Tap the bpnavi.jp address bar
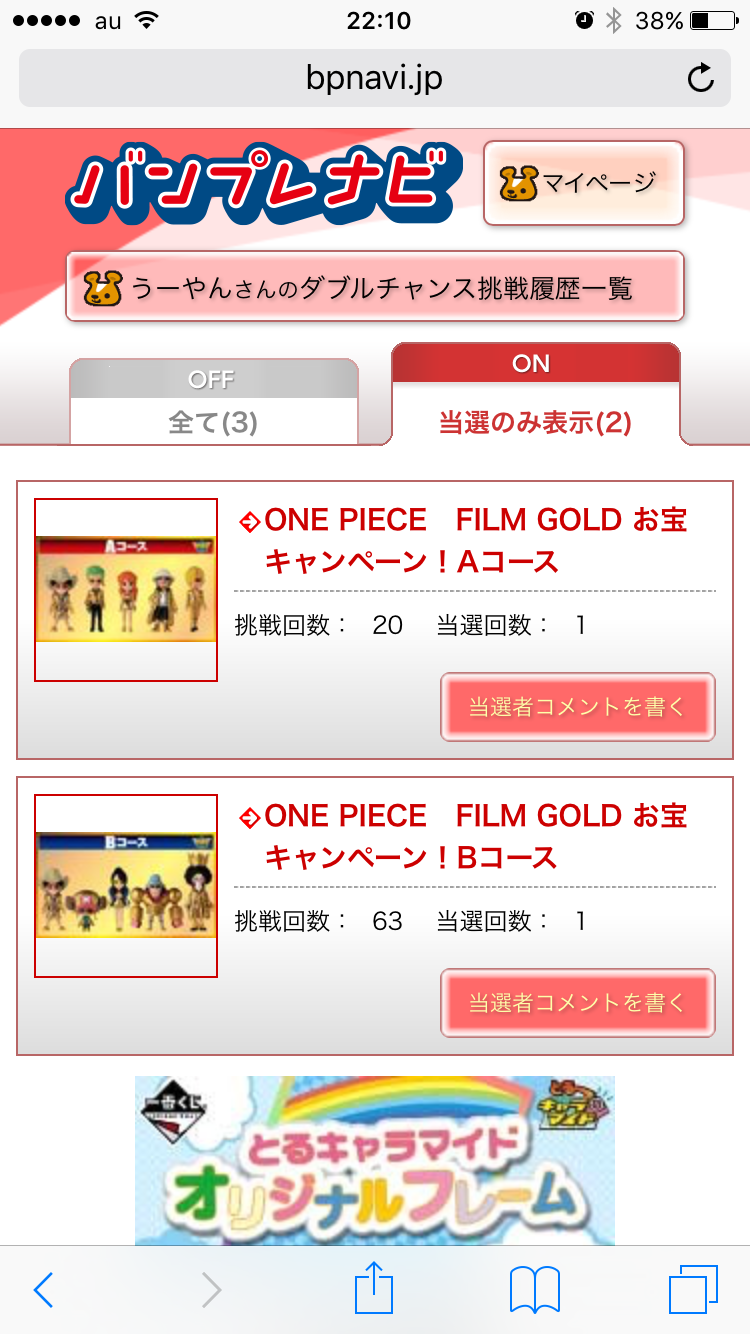Viewport: 750px width, 1334px height. 374,78
